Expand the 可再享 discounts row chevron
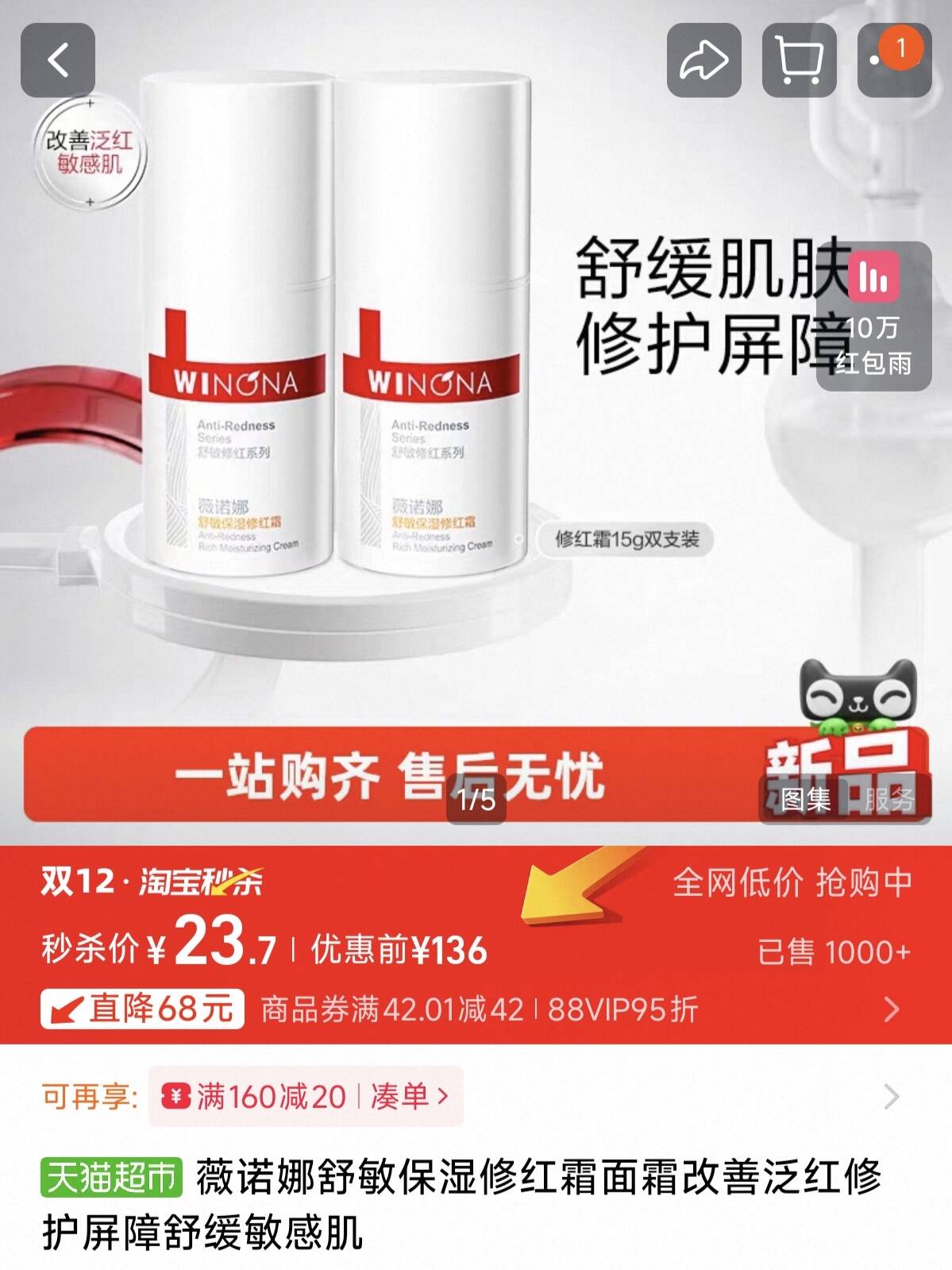952x1270 pixels. pos(891,1097)
